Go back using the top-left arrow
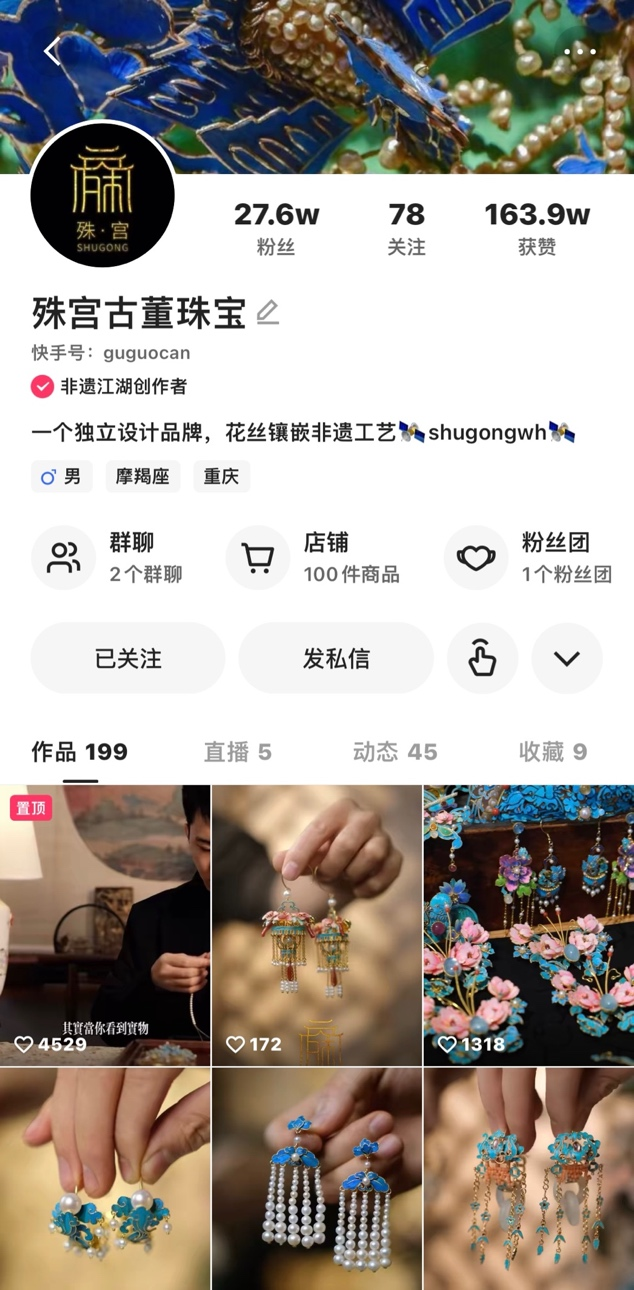Screen dimensions: 634x1290 pyautogui.click(x=53, y=51)
